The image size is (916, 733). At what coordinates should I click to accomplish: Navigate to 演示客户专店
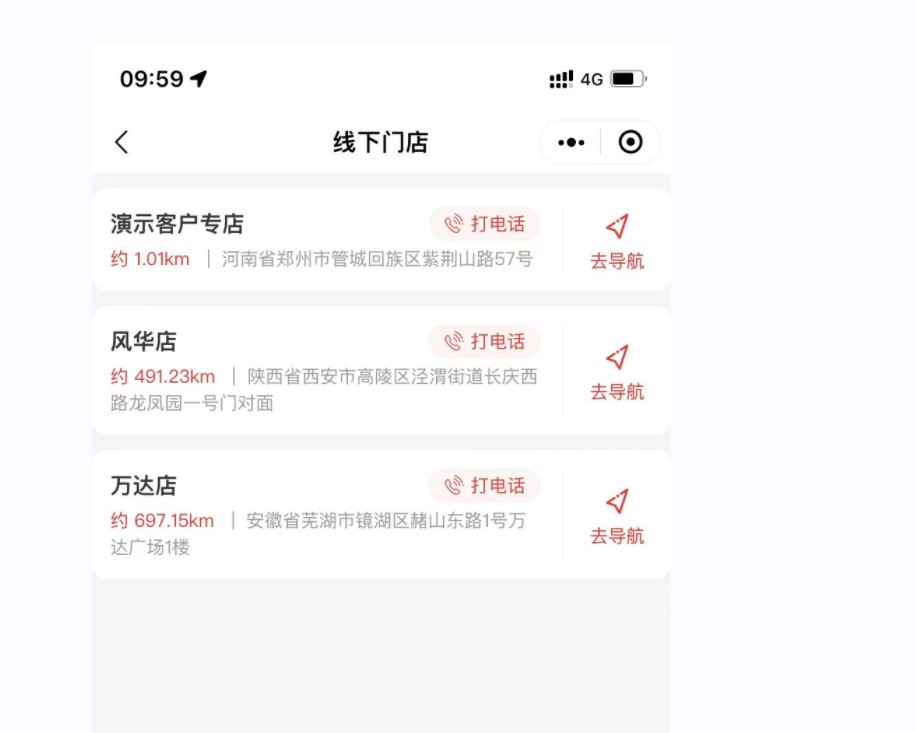pyautogui.click(x=617, y=241)
